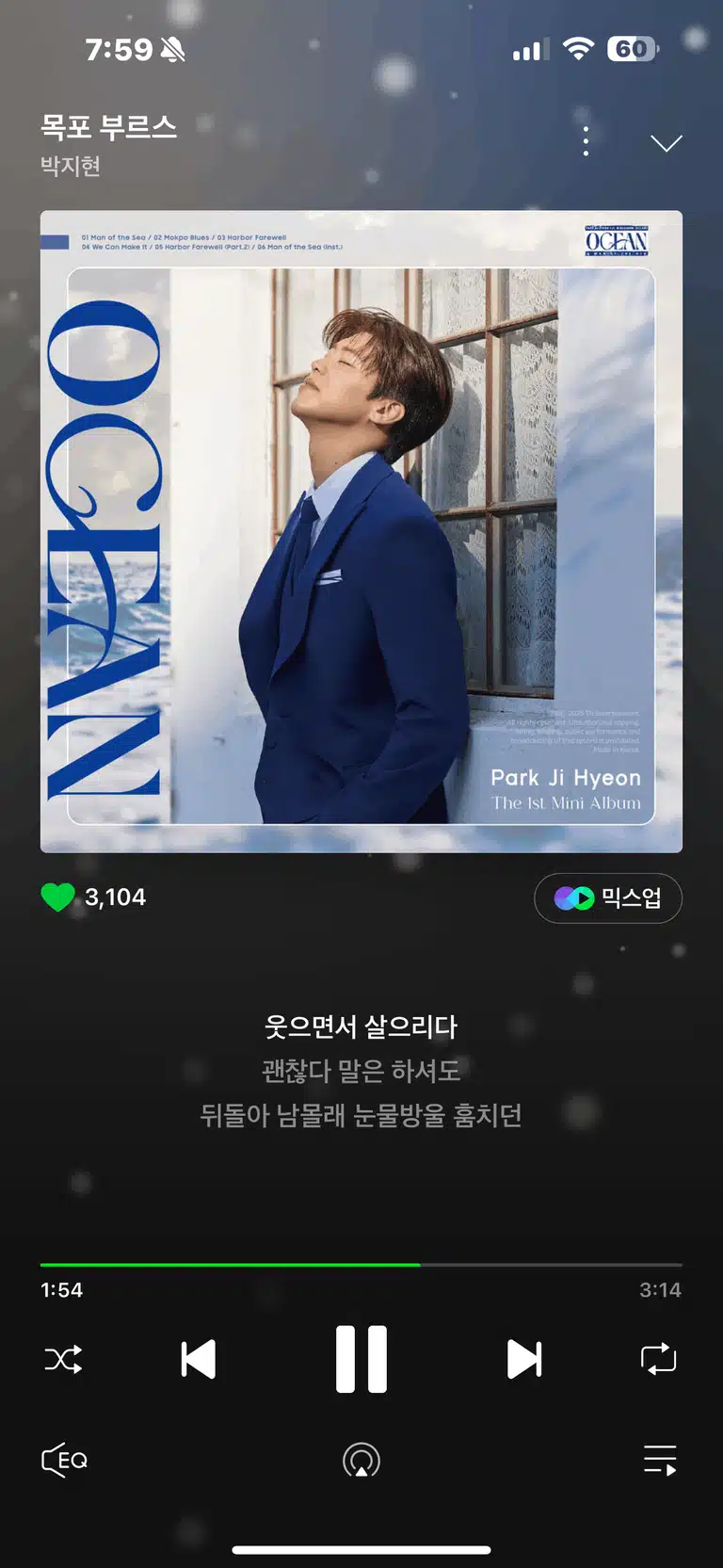723x1568 pixels.
Task: Start the 믹스업 mix
Action: 607,898
